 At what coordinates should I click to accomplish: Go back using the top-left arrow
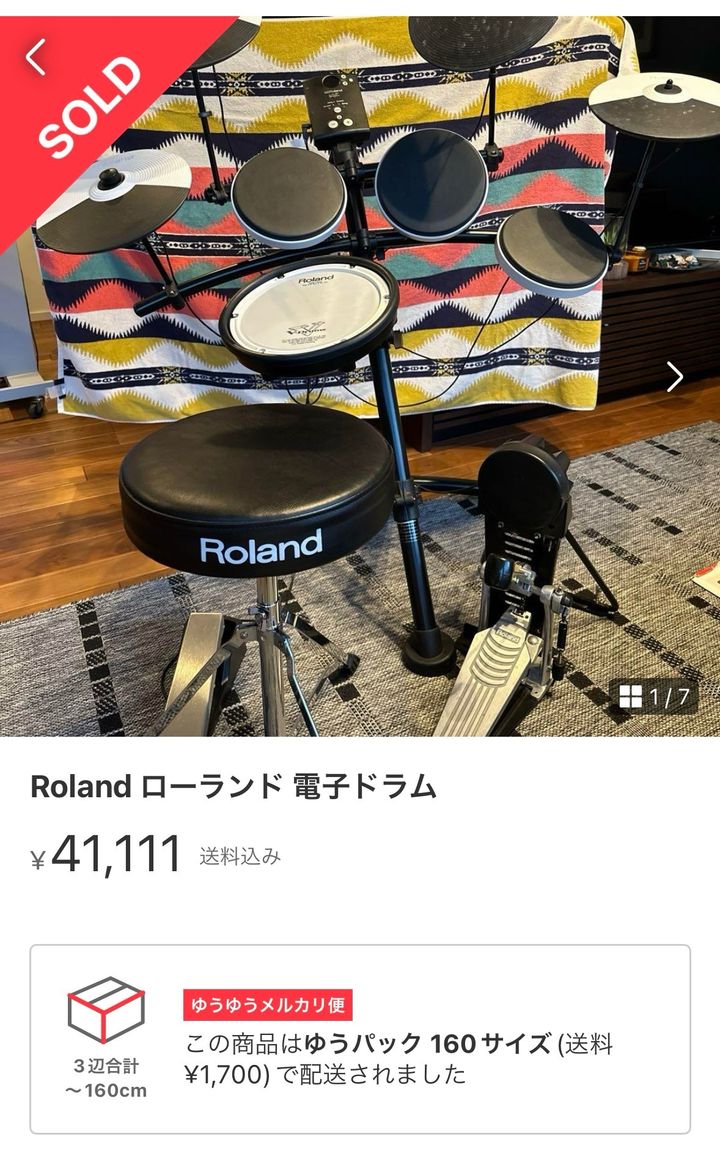click(36, 56)
